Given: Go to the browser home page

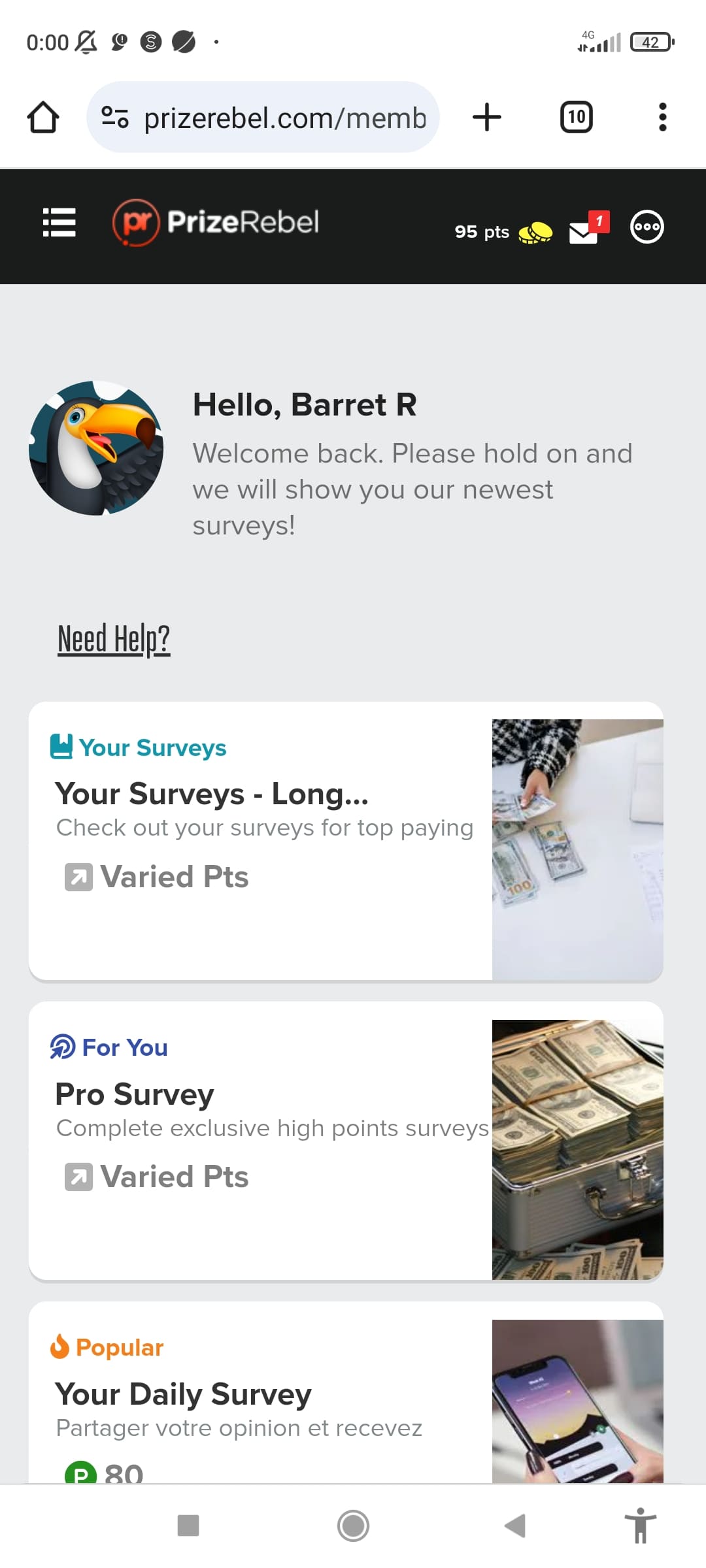Looking at the screenshot, I should 43,118.
